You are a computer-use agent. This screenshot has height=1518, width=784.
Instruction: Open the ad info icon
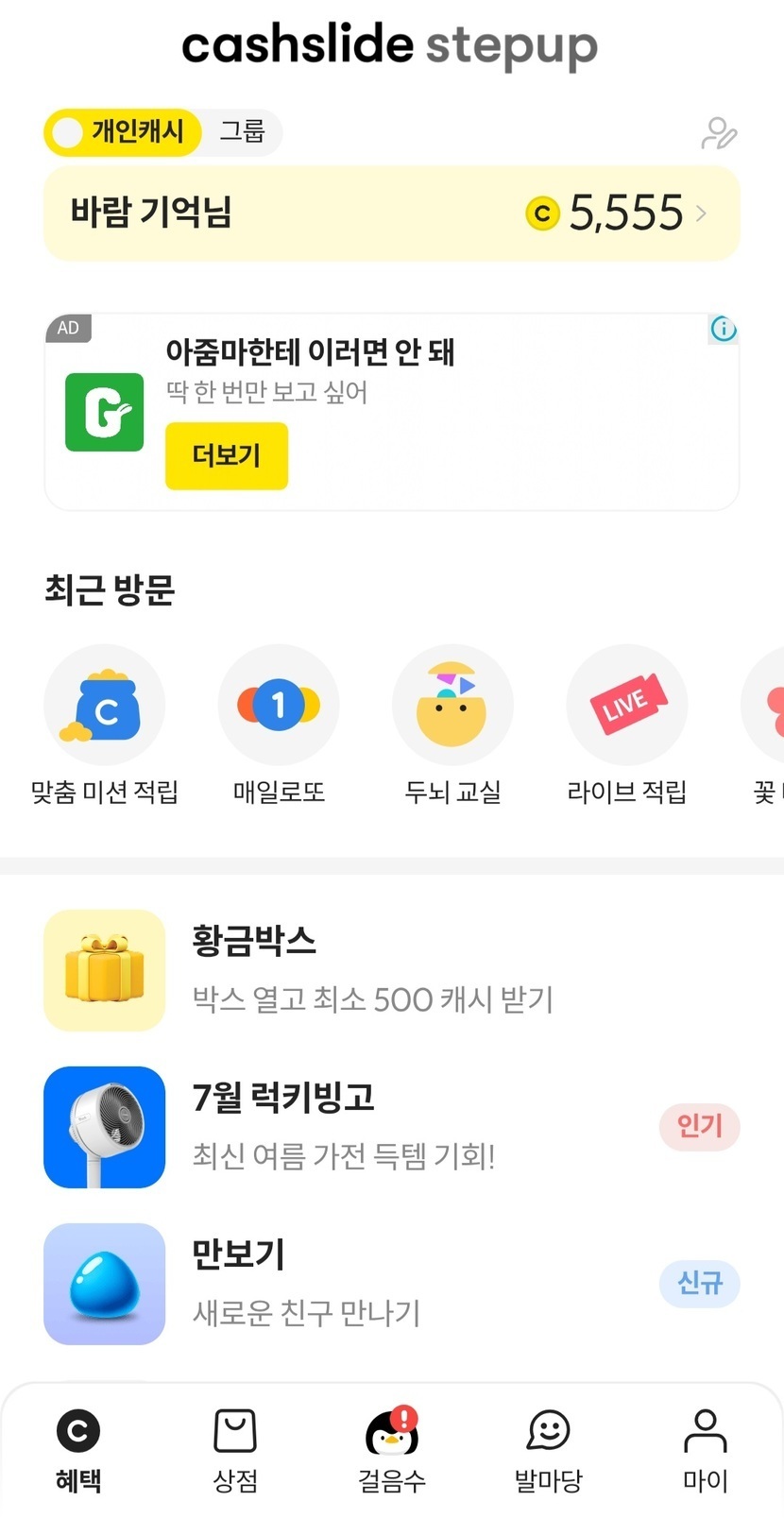pos(724,329)
